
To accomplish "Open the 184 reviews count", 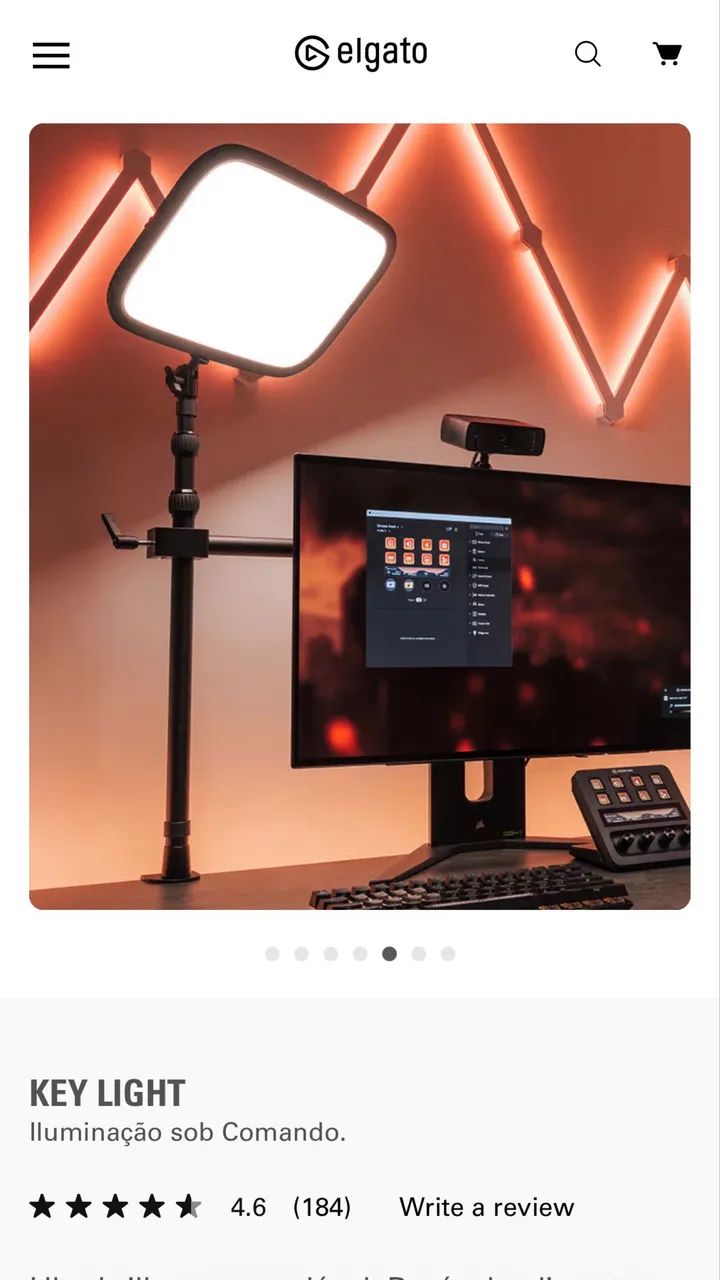I will (x=322, y=1207).
